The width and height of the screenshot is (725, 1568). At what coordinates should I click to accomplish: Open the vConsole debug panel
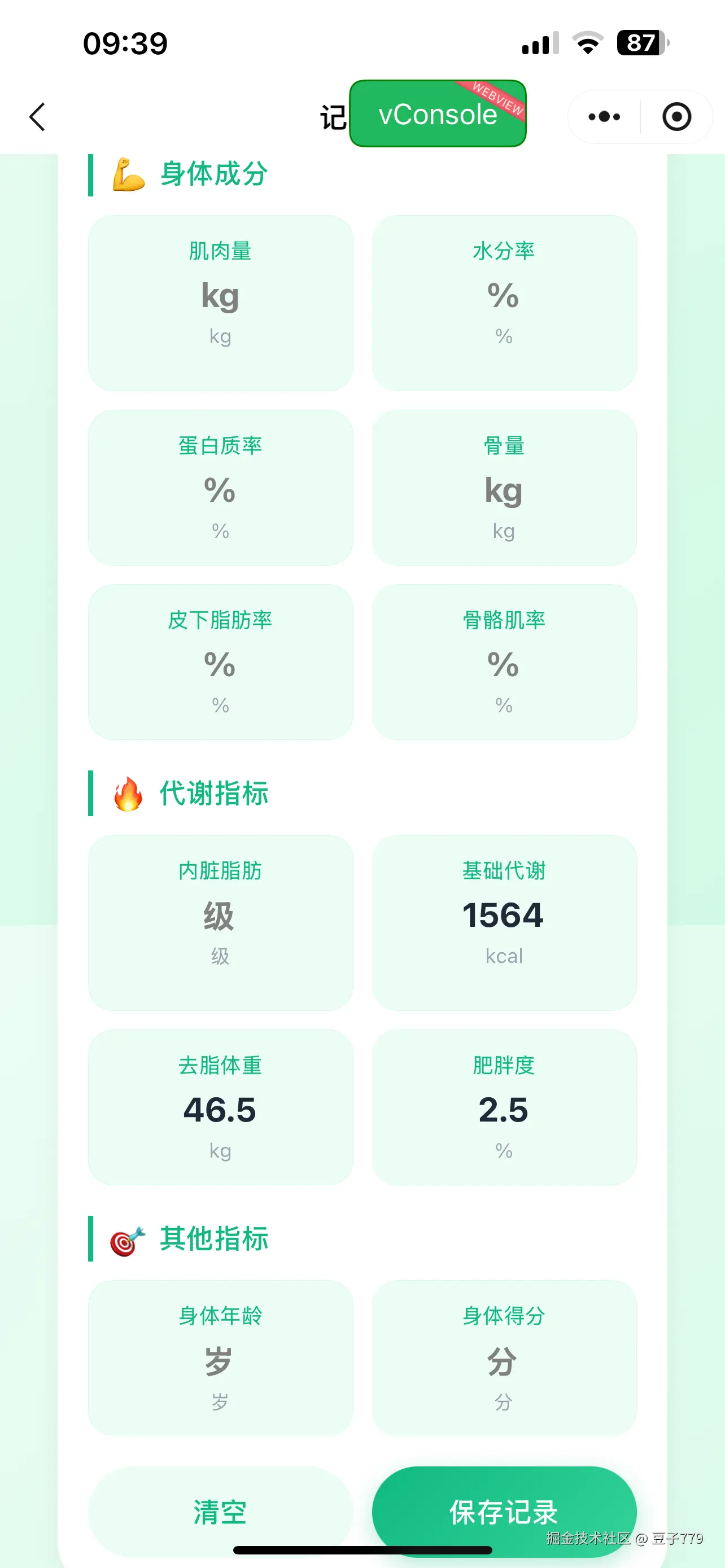(x=437, y=114)
